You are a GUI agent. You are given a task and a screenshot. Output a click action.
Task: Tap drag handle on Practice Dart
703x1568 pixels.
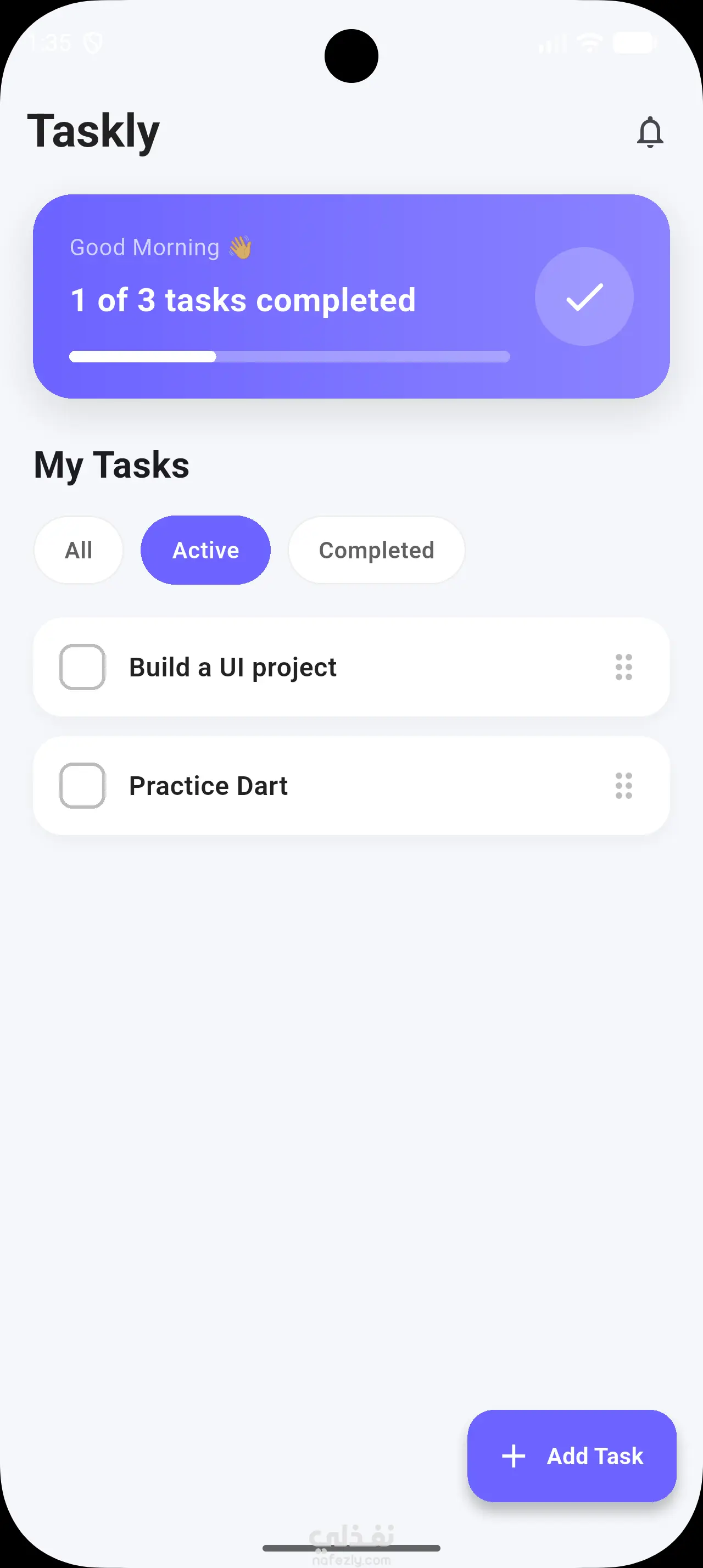click(x=624, y=786)
